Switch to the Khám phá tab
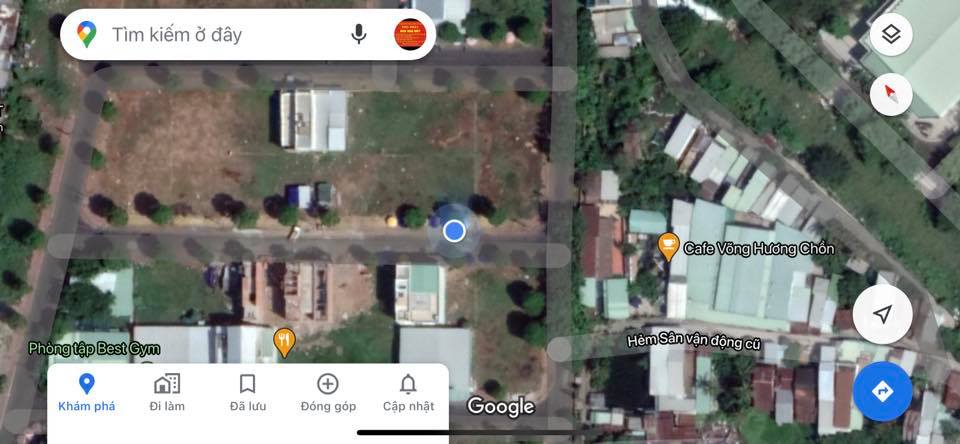Image resolution: width=960 pixels, height=444 pixels. tap(87, 392)
